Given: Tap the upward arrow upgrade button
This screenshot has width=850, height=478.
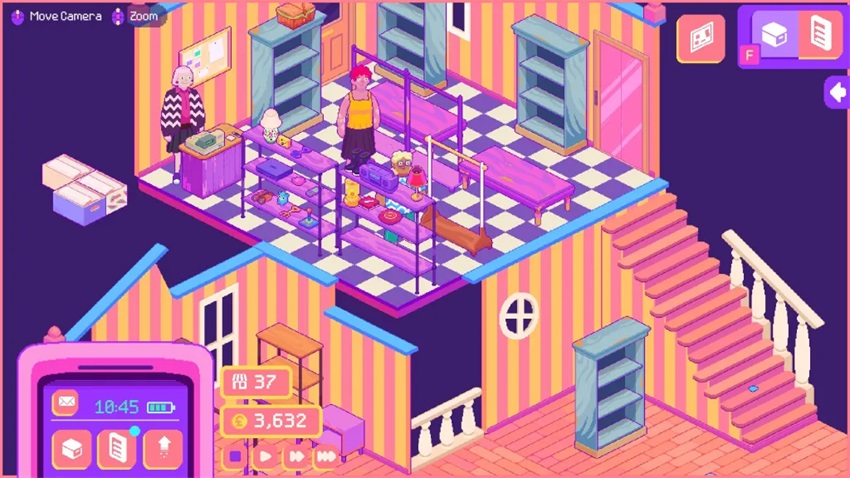Looking at the screenshot, I should (x=163, y=449).
